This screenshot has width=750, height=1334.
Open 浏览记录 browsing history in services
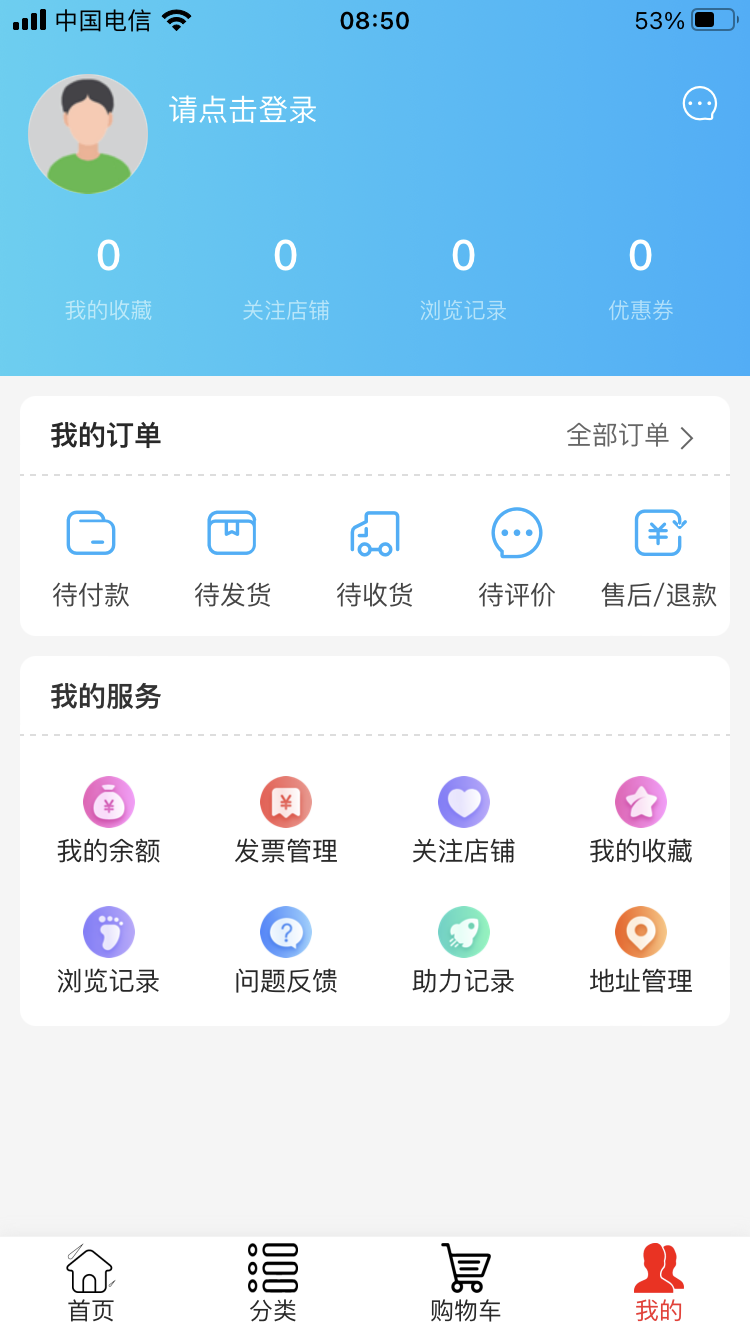pyautogui.click(x=108, y=950)
